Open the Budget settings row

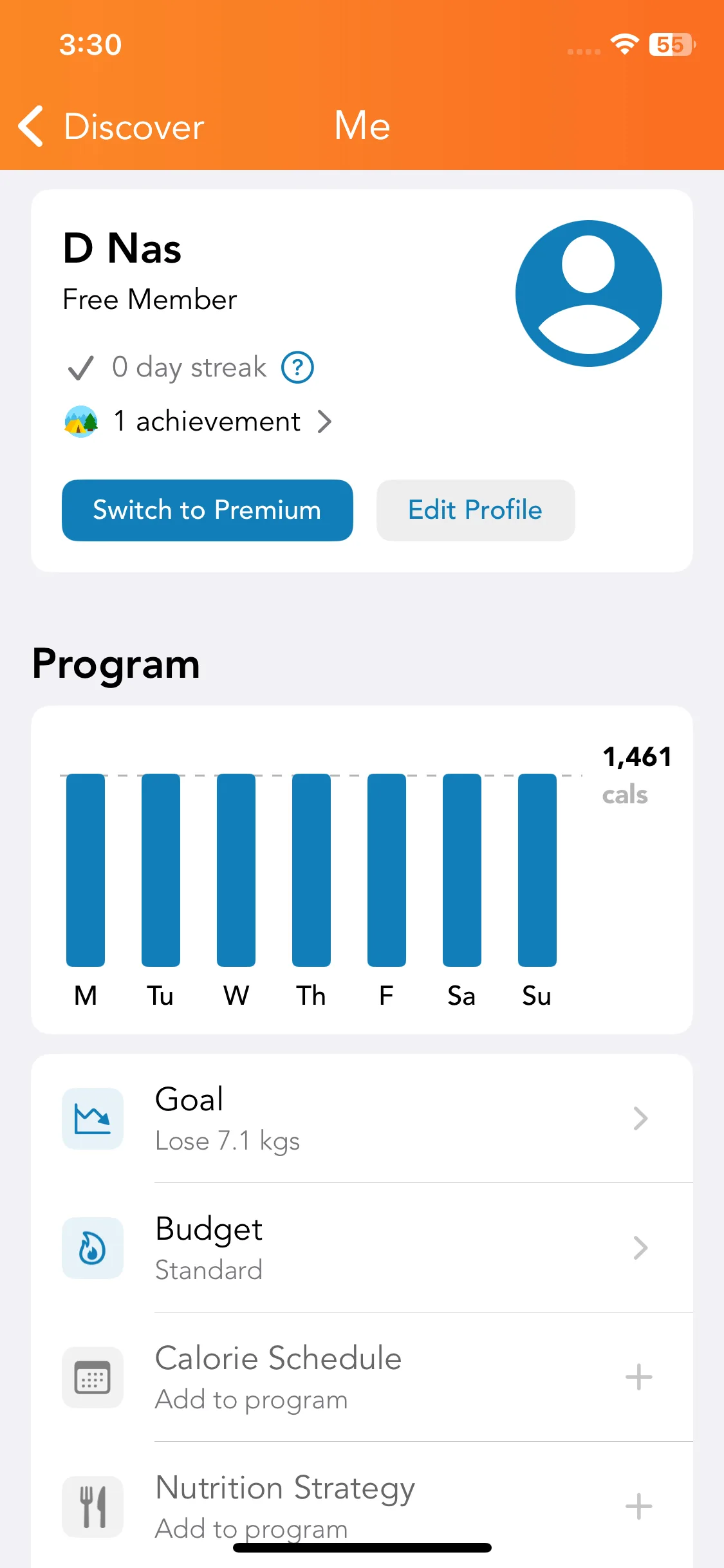[x=362, y=1248]
